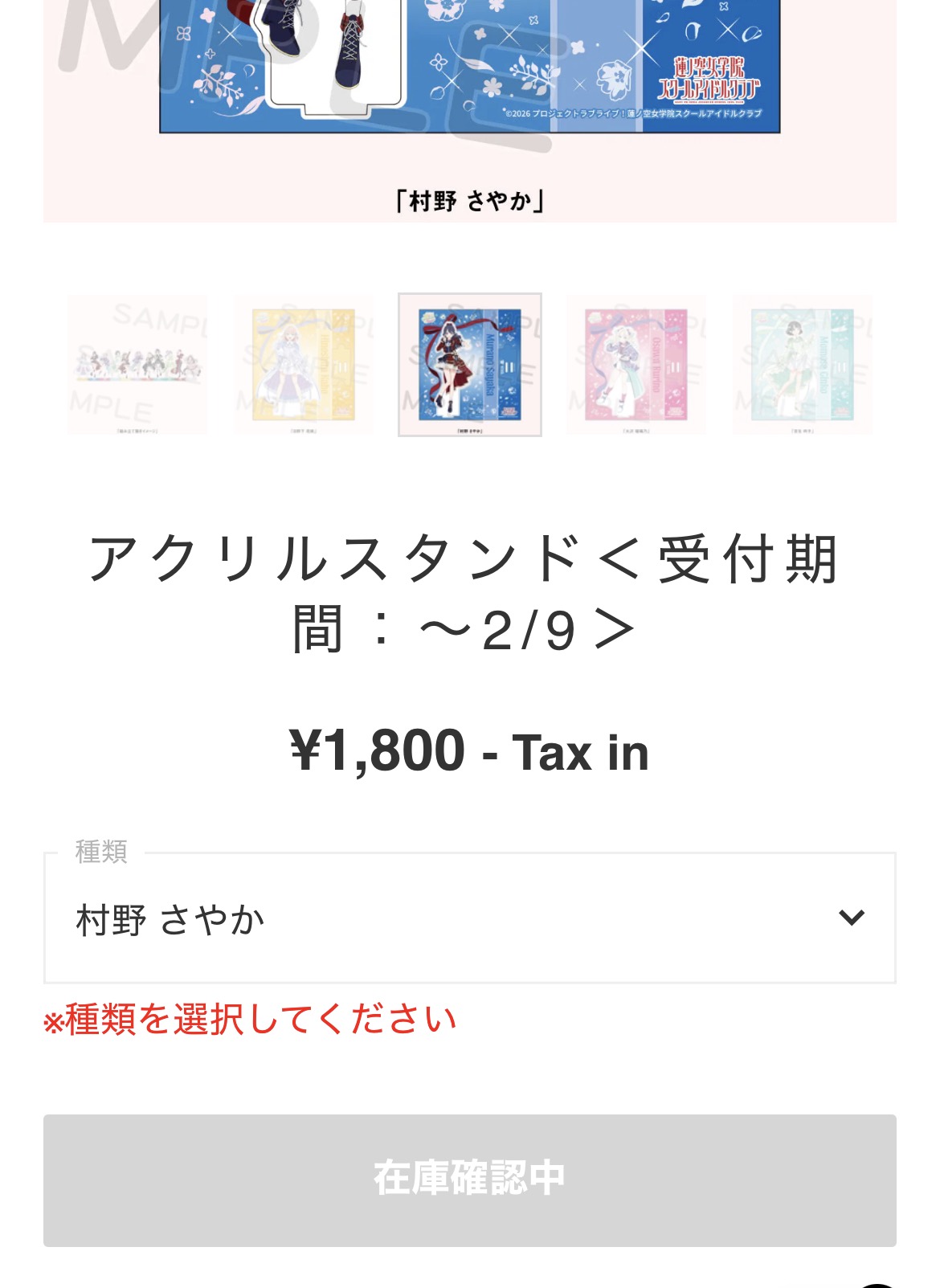The image size is (940, 1288).
Task: Choose the teal acrylic stand thumbnail
Action: coord(802,365)
